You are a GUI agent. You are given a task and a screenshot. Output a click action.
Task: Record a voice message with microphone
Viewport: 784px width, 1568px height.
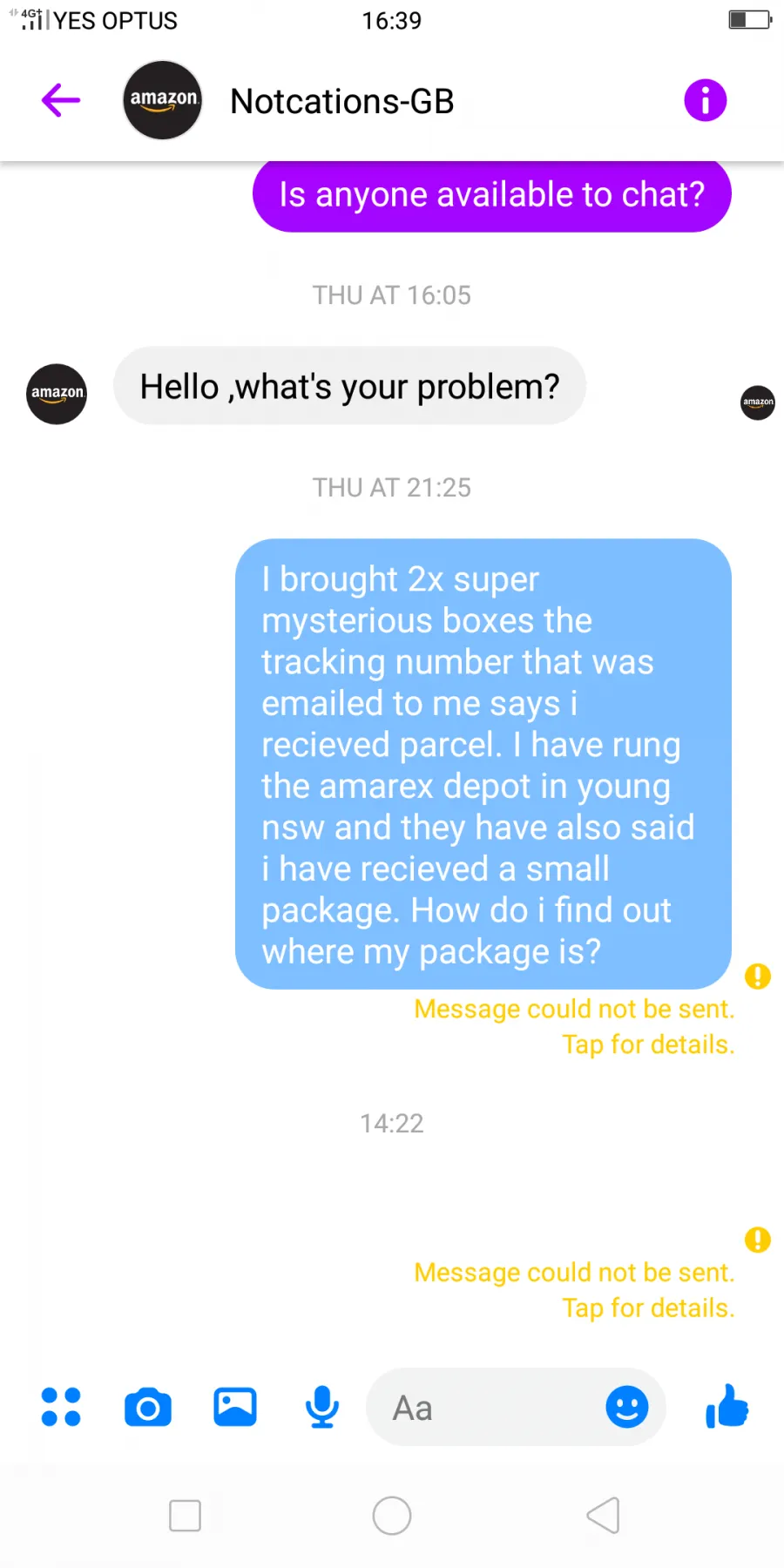coord(322,1407)
